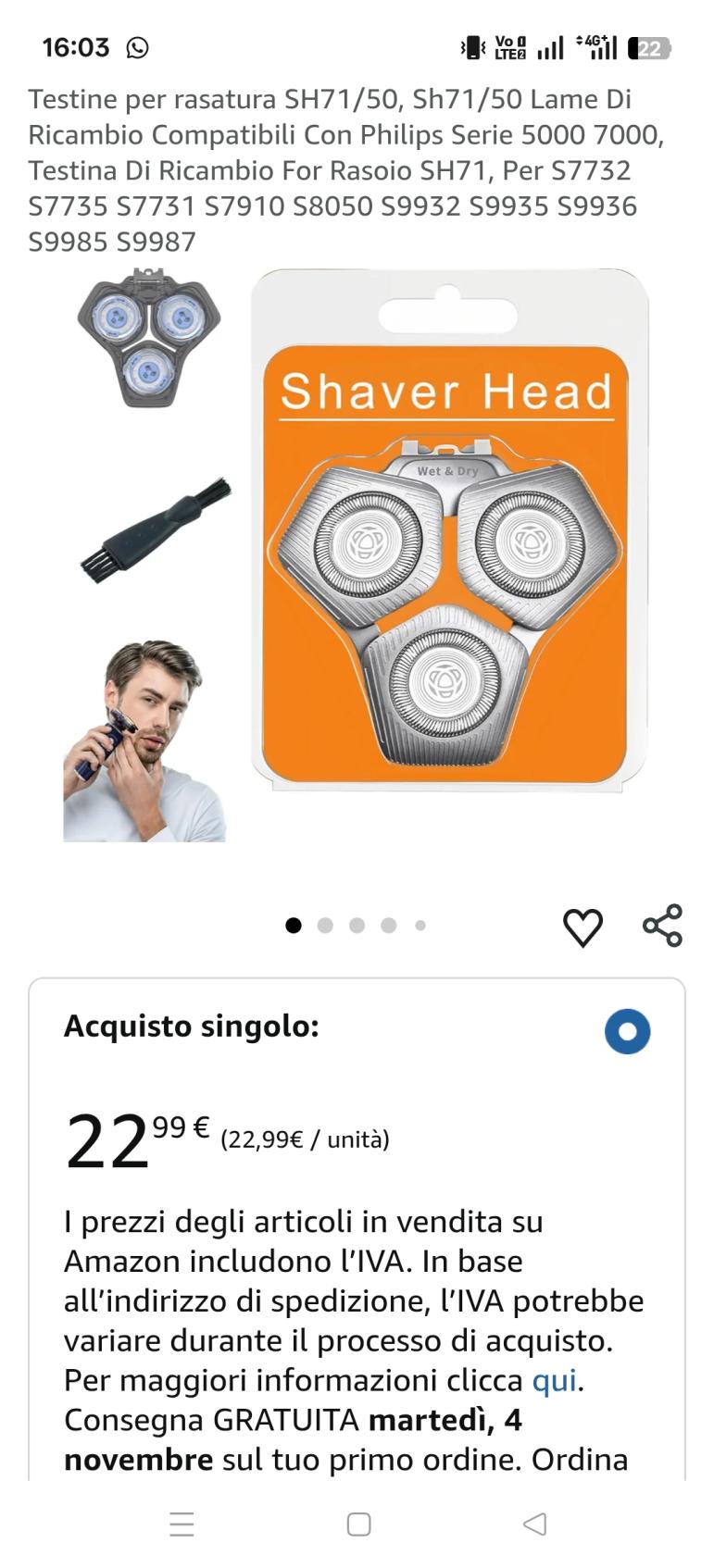The width and height of the screenshot is (714, 1568).
Task: Go to the phone's home screen
Action: pos(358,1524)
